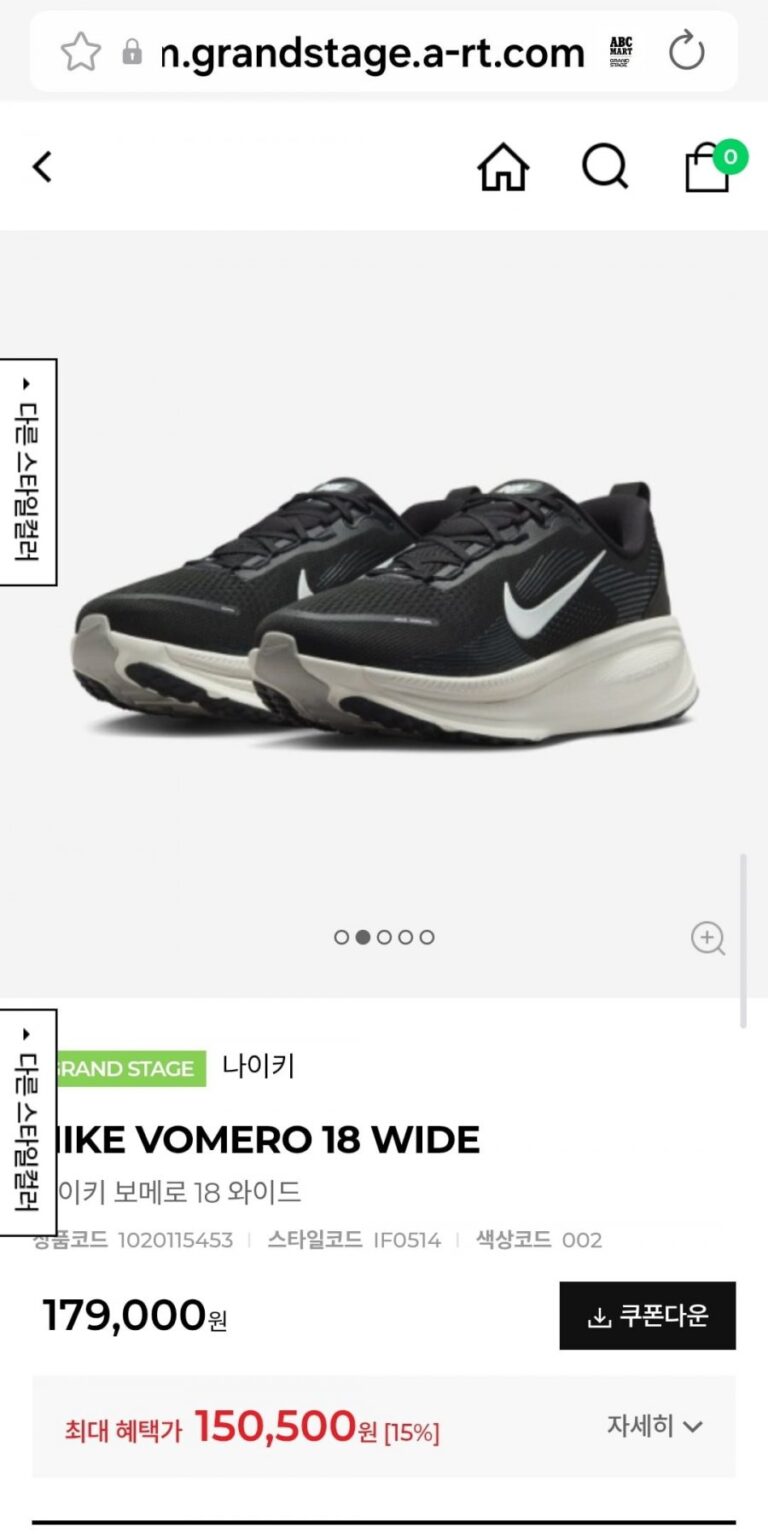
Task: Reload the page in the browser
Action: 686,52
